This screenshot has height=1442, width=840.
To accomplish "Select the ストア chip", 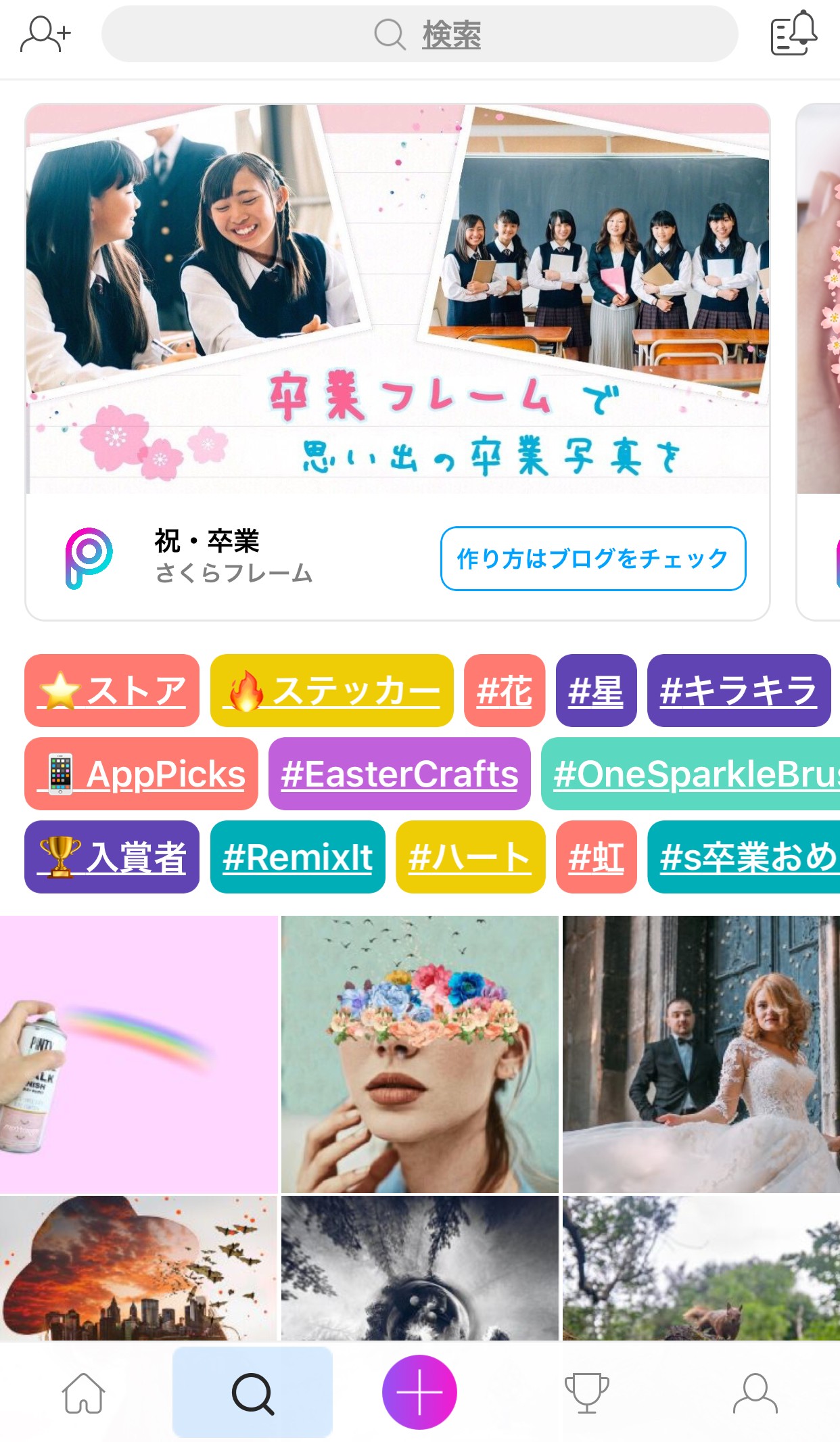I will tap(112, 691).
